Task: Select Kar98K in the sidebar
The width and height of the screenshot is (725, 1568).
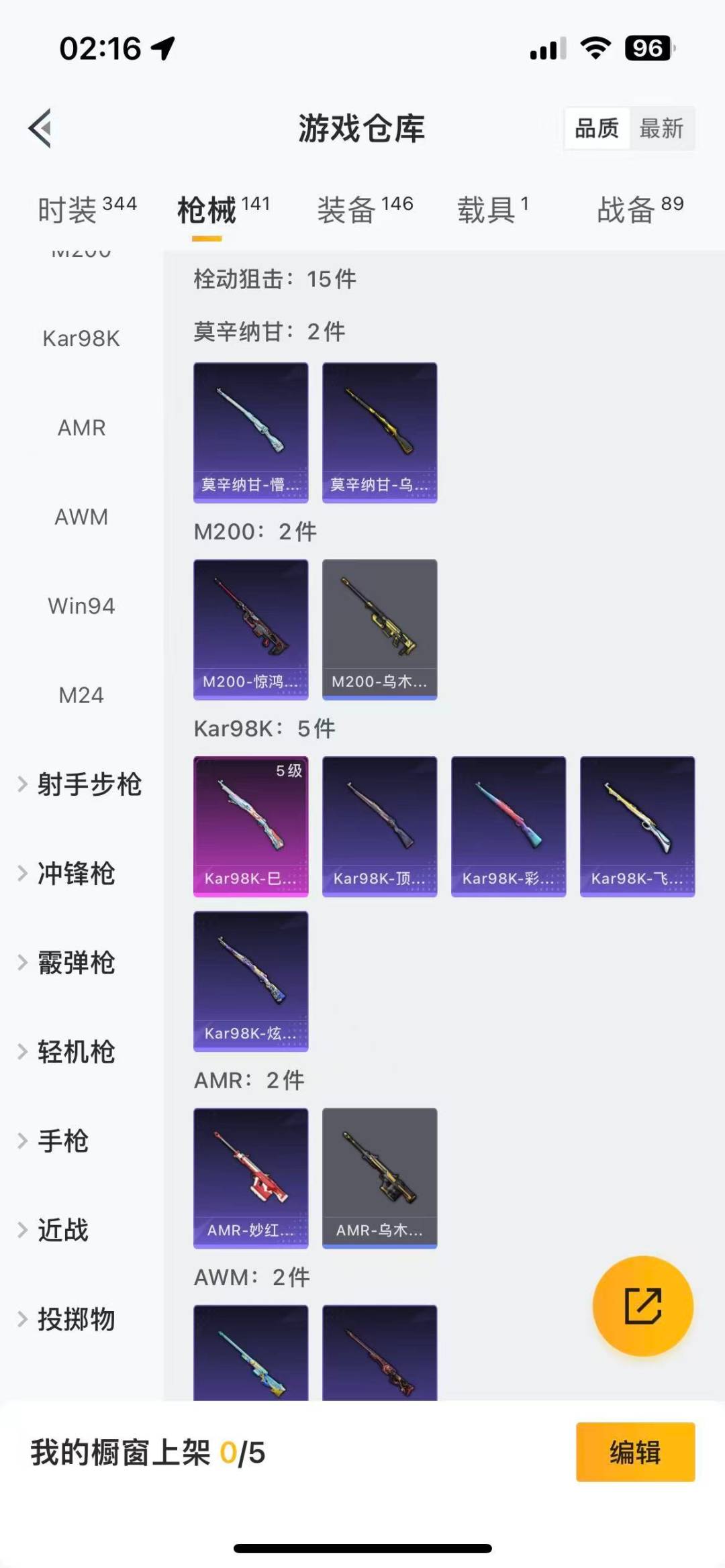Action: coord(81,338)
